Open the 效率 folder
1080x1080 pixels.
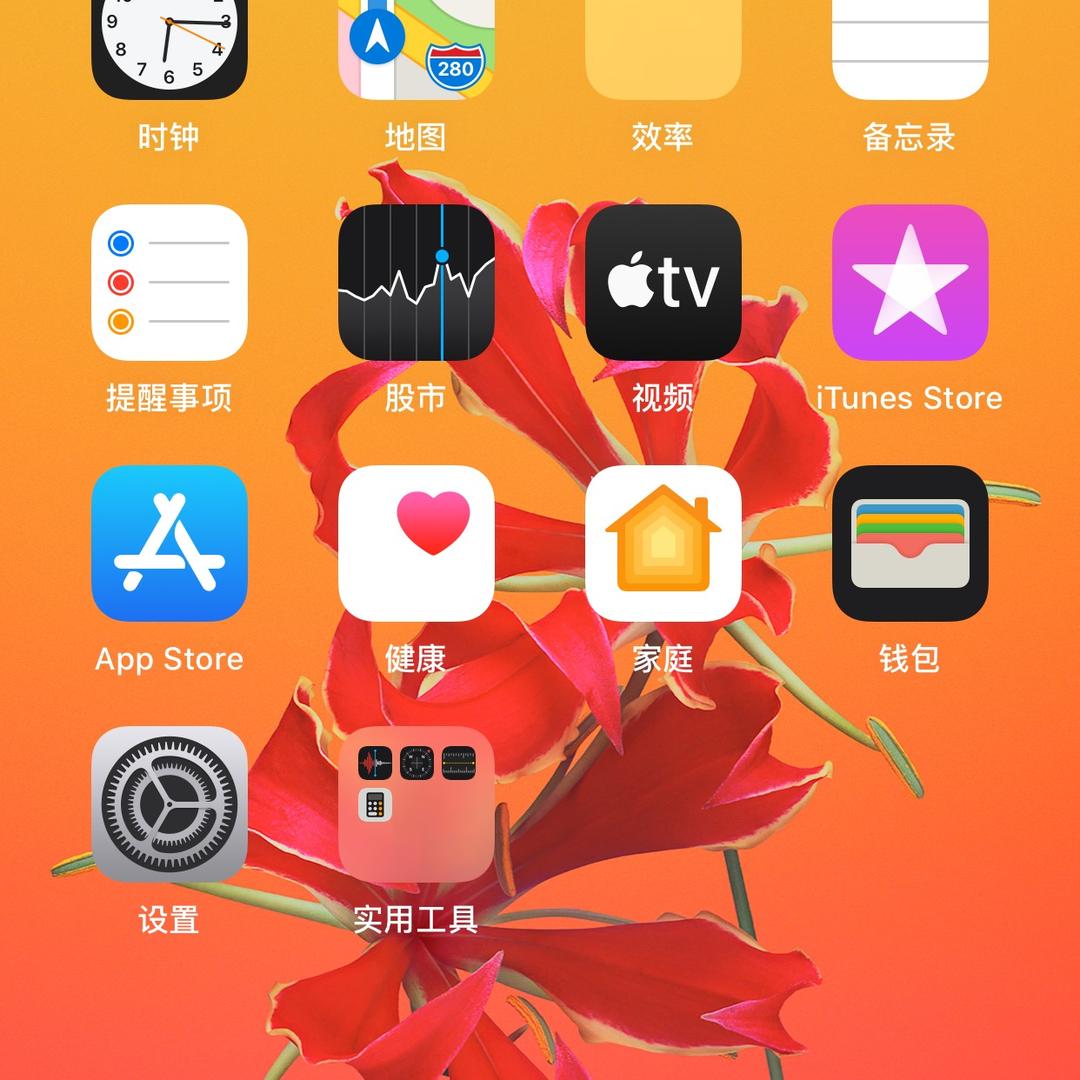(x=663, y=45)
